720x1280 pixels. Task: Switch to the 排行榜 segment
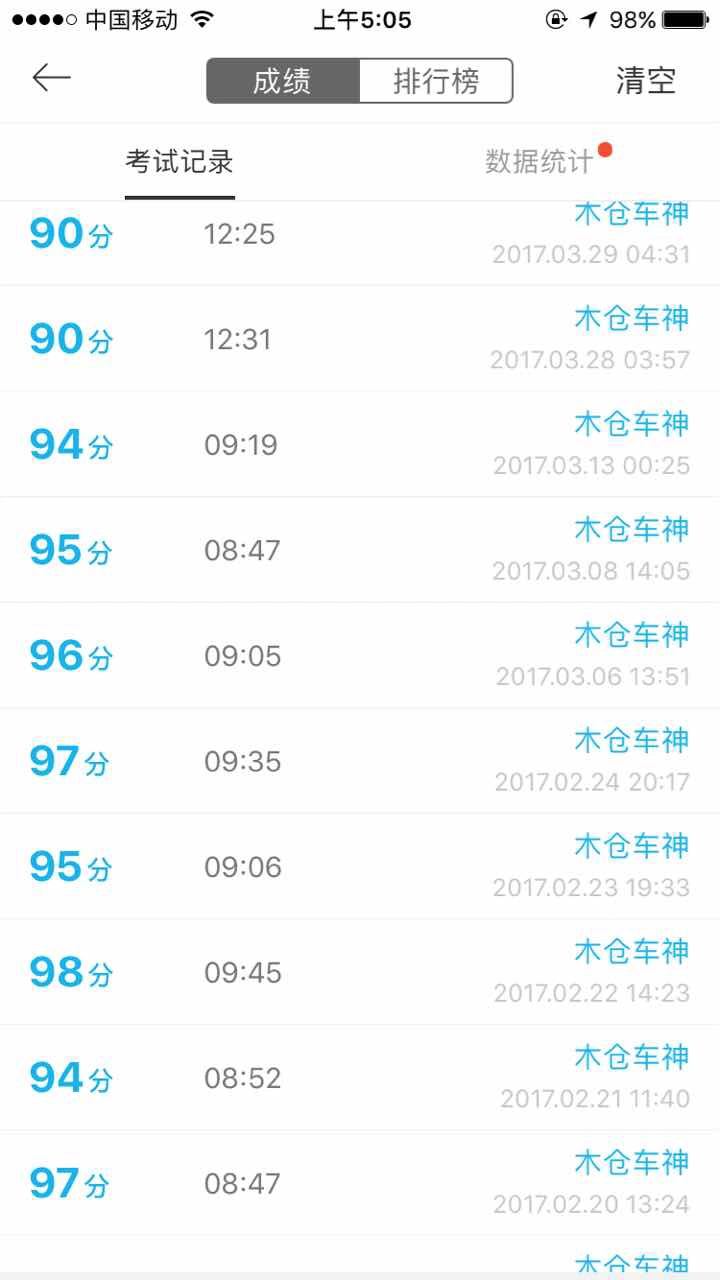[x=436, y=81]
